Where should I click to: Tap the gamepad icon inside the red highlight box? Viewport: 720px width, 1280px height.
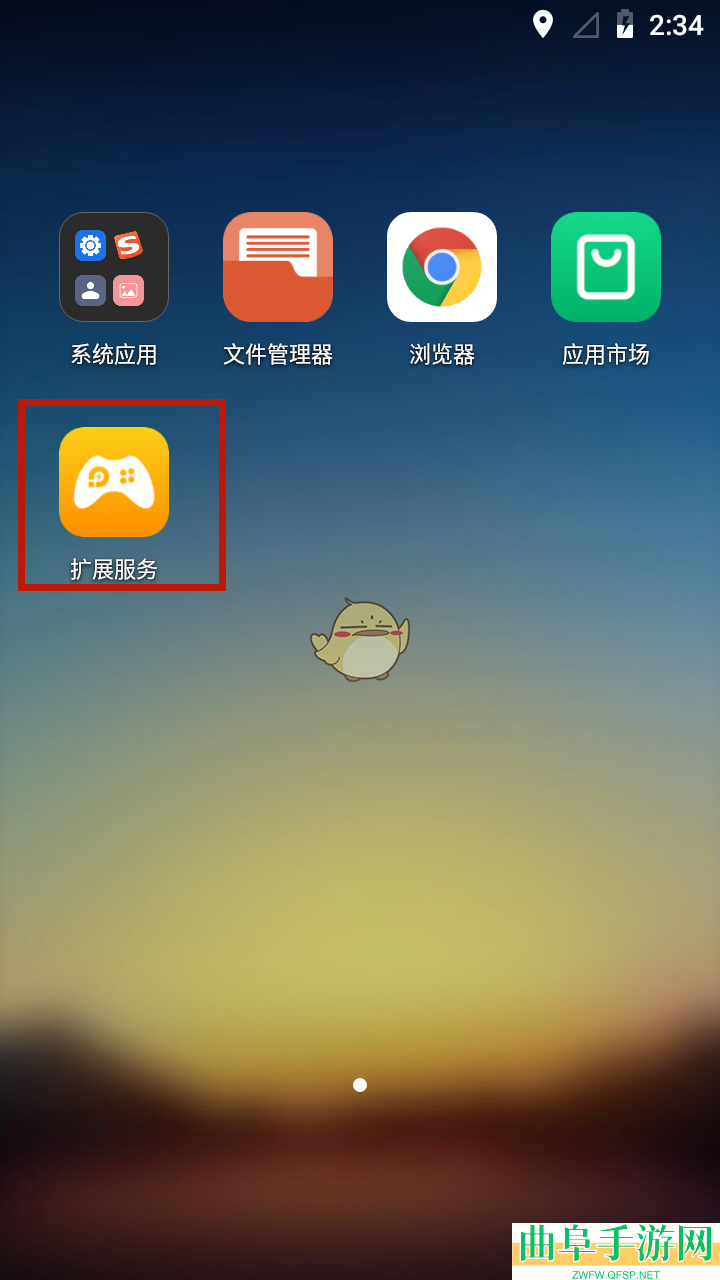click(113, 482)
